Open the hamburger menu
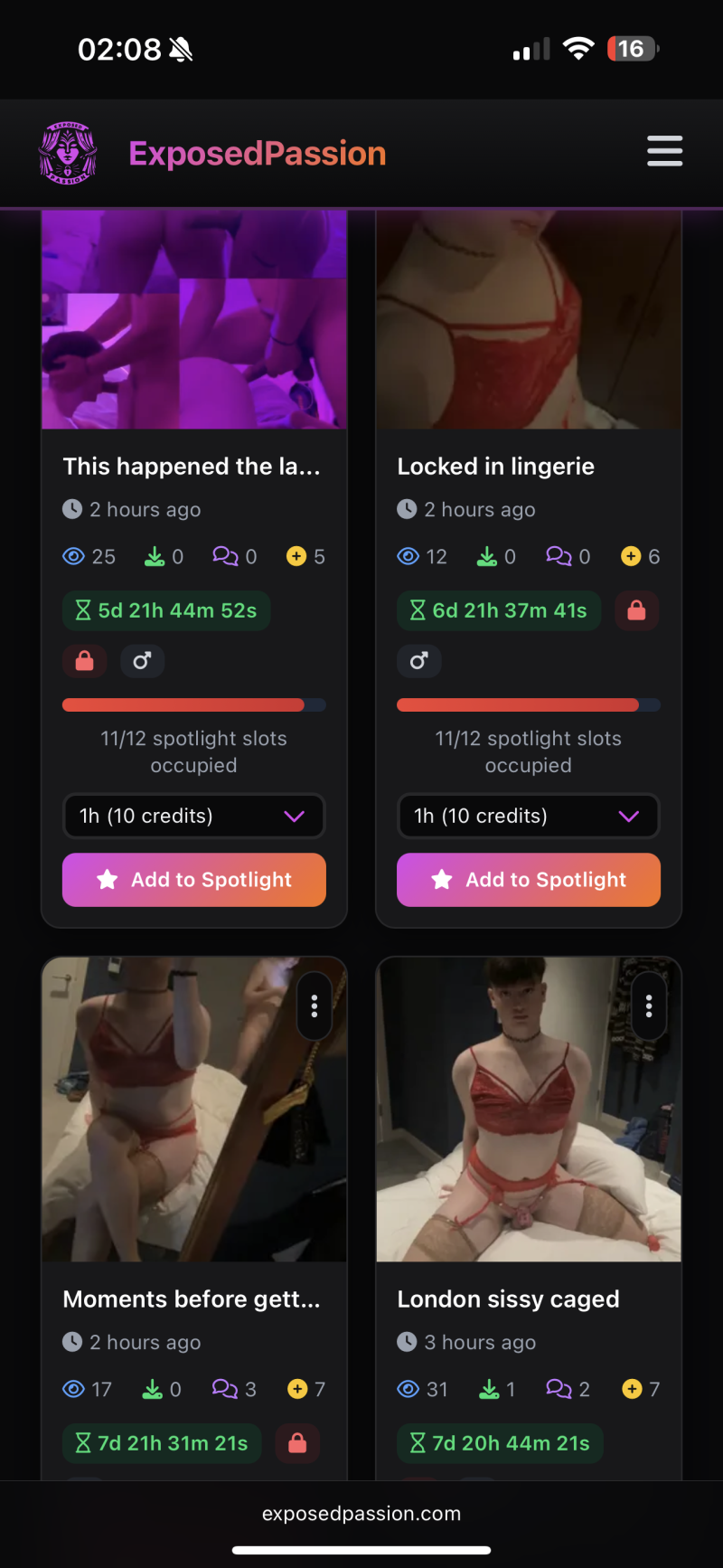Viewport: 723px width, 1568px height. 664,152
